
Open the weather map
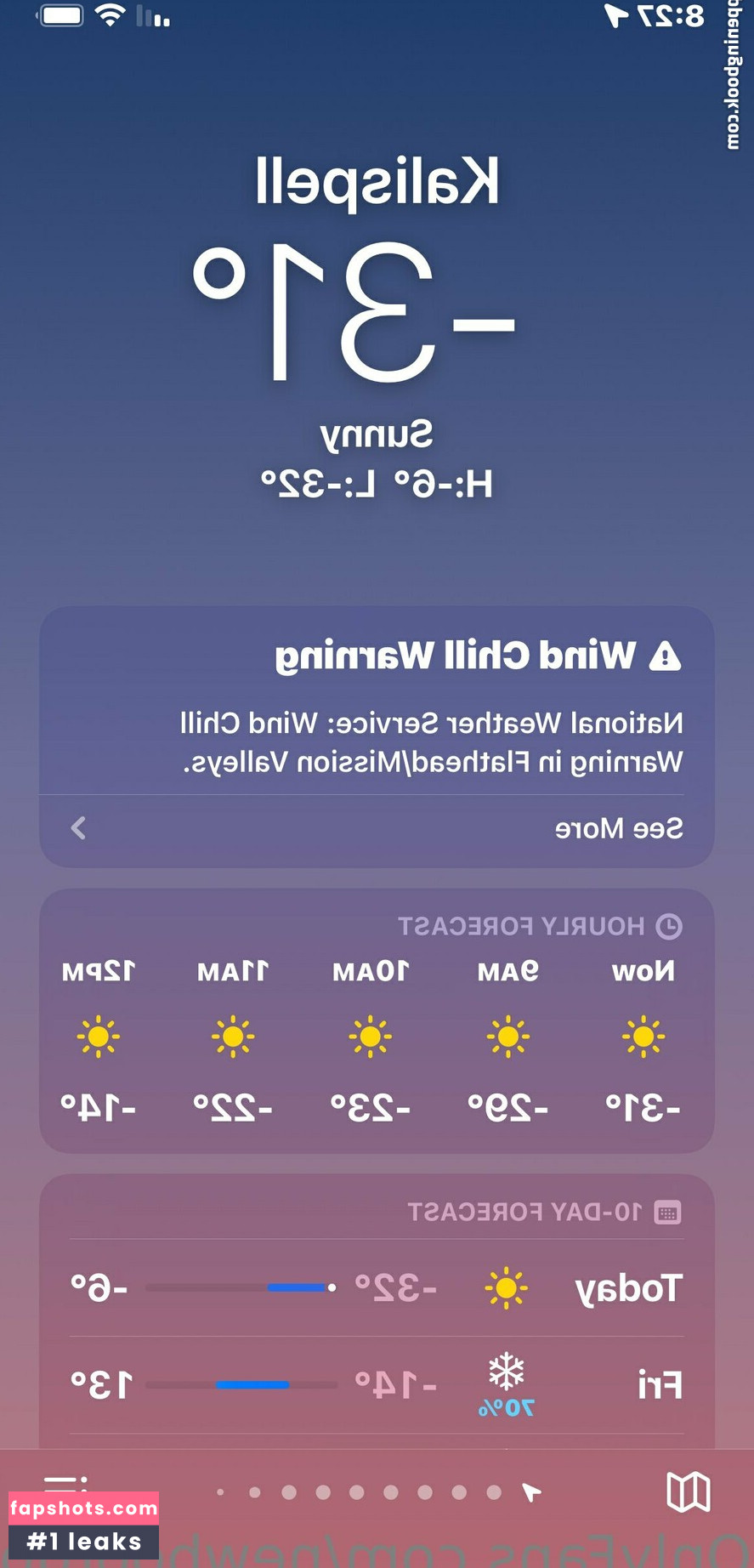pos(688,1492)
